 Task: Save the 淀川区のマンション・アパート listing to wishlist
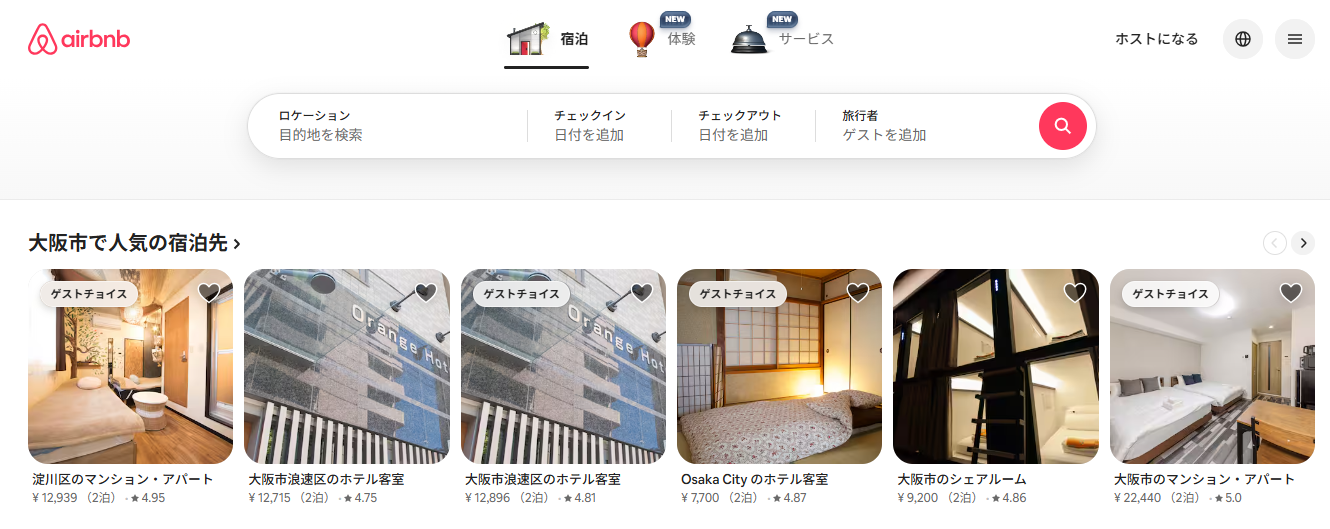click(209, 292)
